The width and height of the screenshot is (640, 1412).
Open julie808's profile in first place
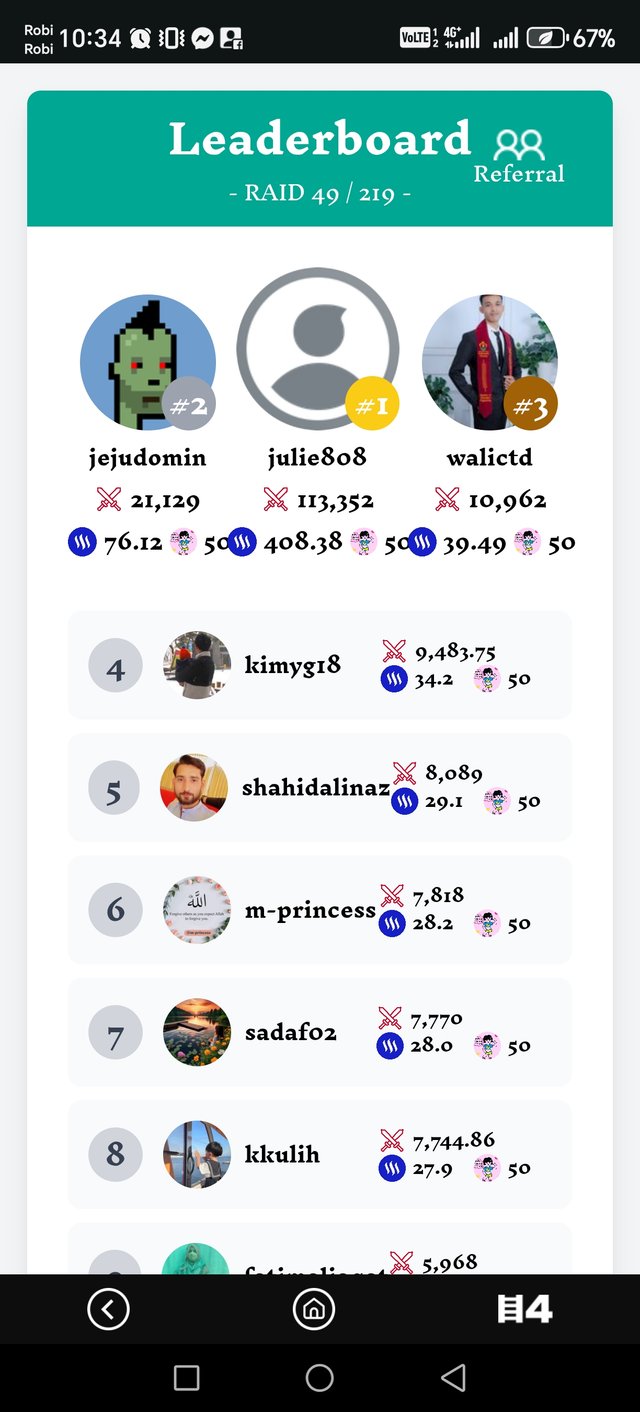click(318, 349)
